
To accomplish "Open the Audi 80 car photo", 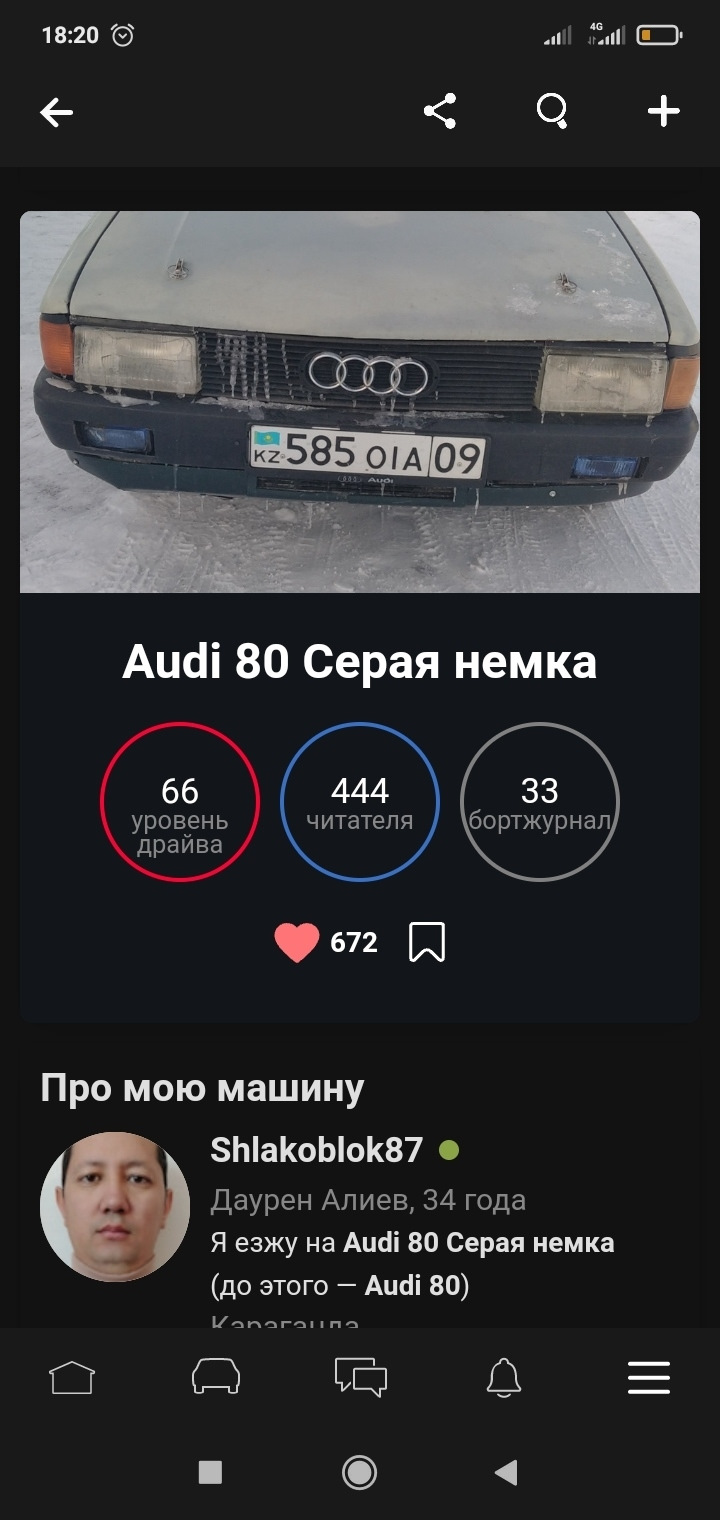I will 360,401.
